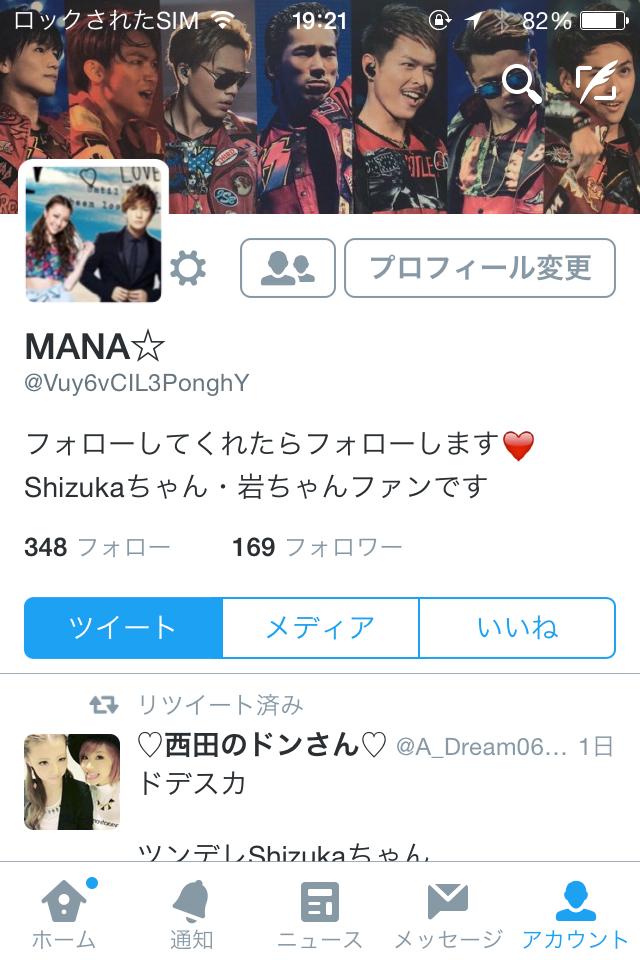Open MANA☆ profile picture

(93, 231)
